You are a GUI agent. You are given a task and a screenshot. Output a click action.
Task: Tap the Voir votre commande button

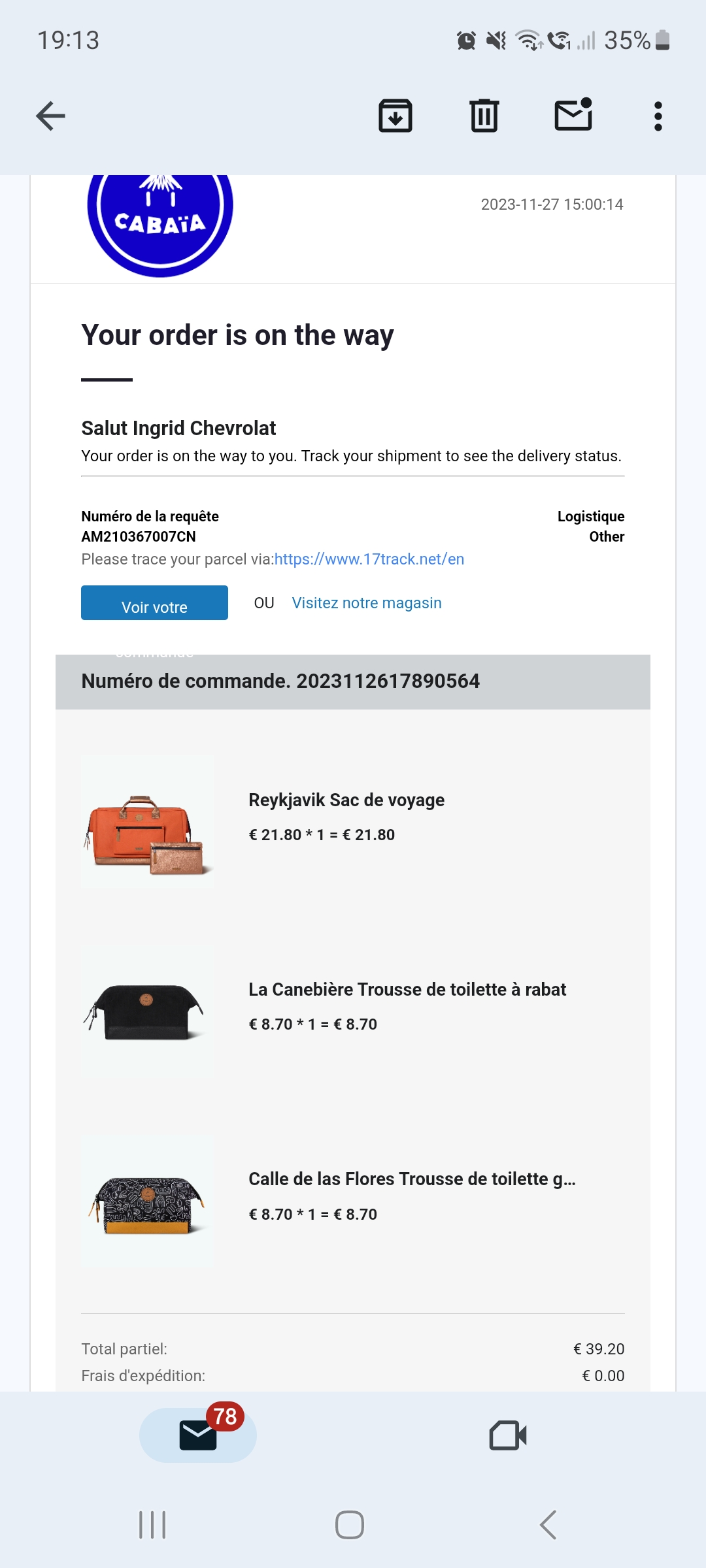click(x=154, y=604)
